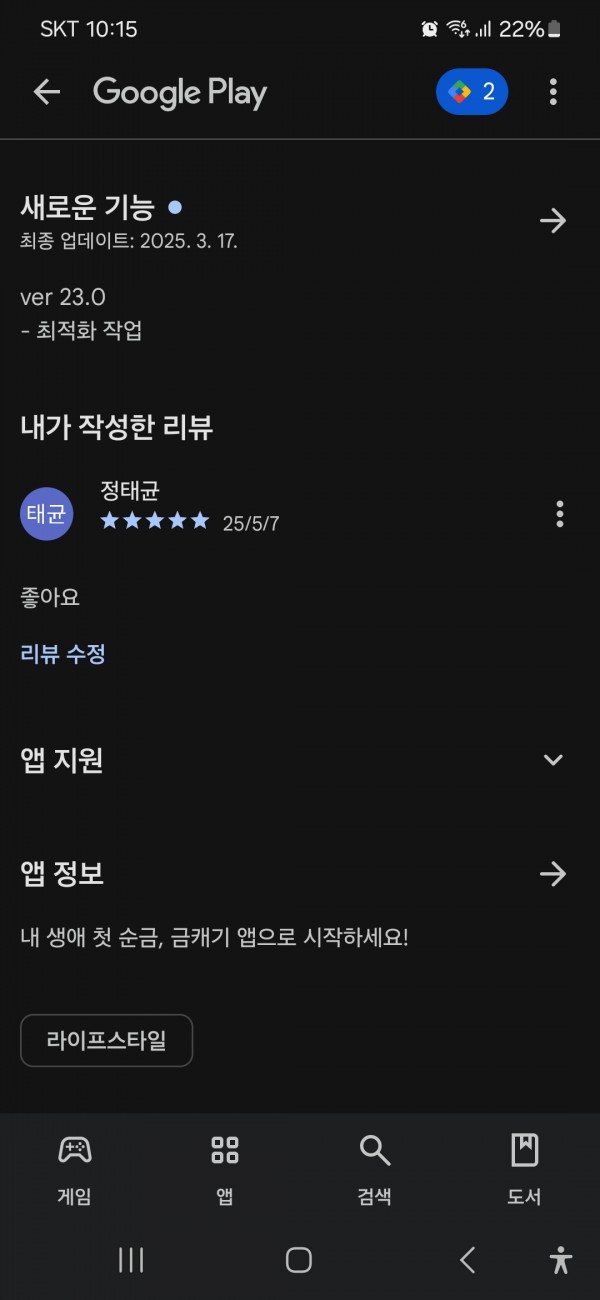The width and height of the screenshot is (600, 1300).
Task: Go back using the top arrow
Action: click(x=47, y=93)
